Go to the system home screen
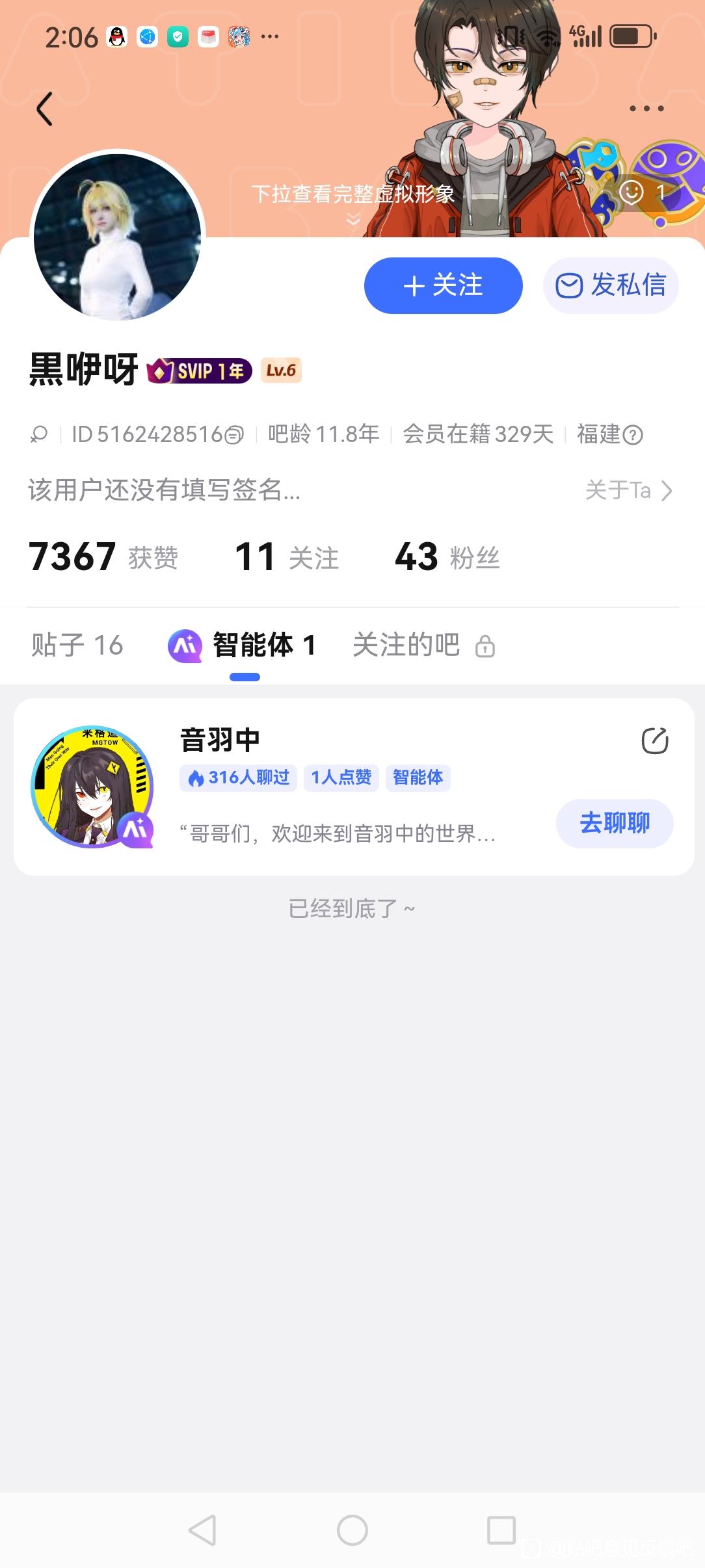This screenshot has height=1568, width=705. coord(352,1530)
